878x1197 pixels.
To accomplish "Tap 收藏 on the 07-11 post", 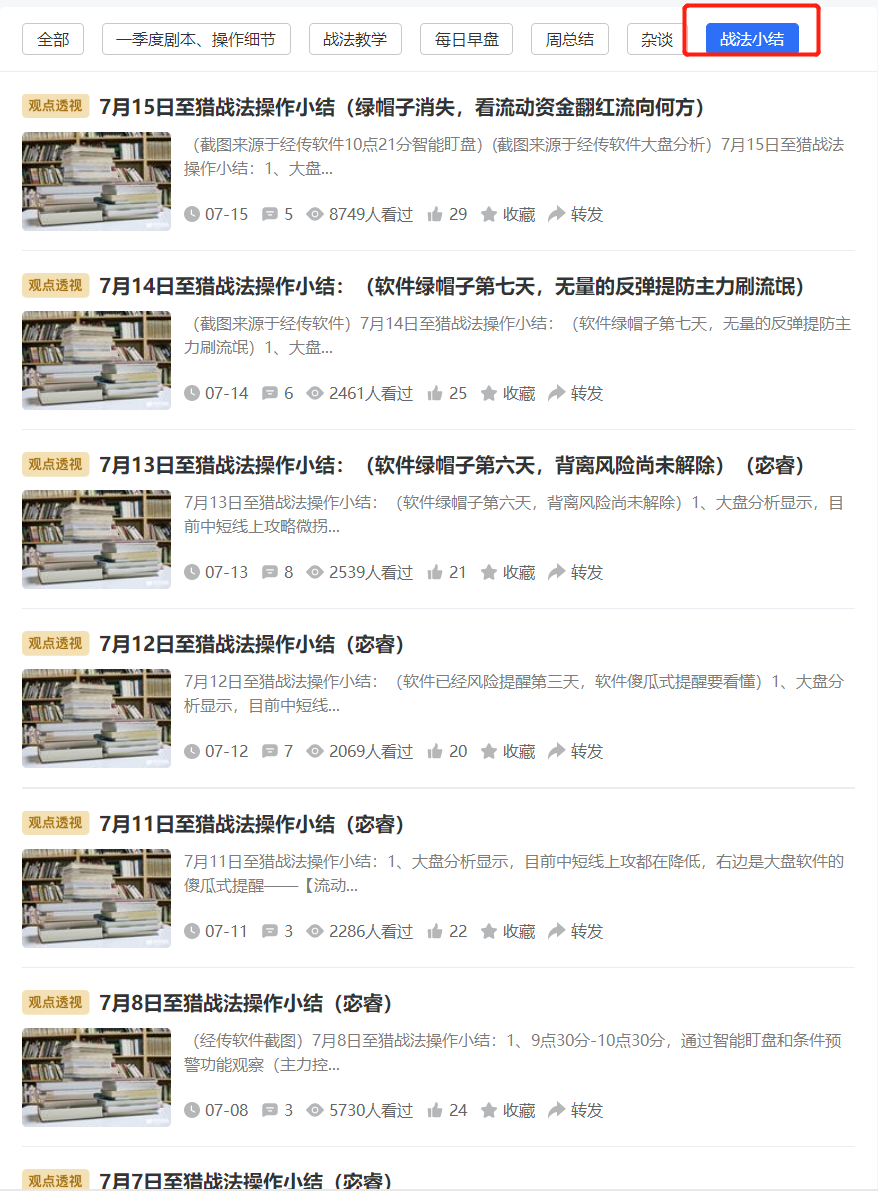I will (508, 931).
